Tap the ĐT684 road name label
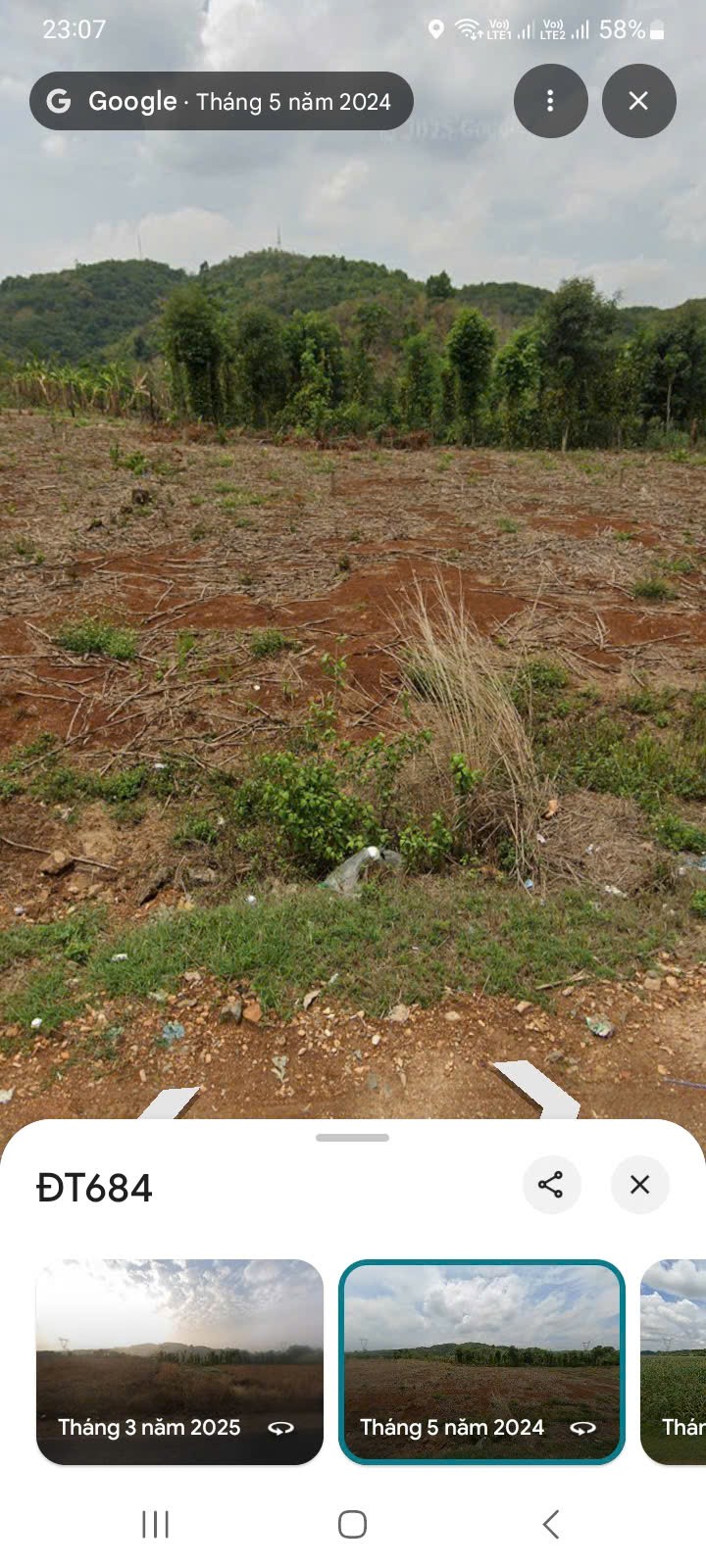 93,1188
